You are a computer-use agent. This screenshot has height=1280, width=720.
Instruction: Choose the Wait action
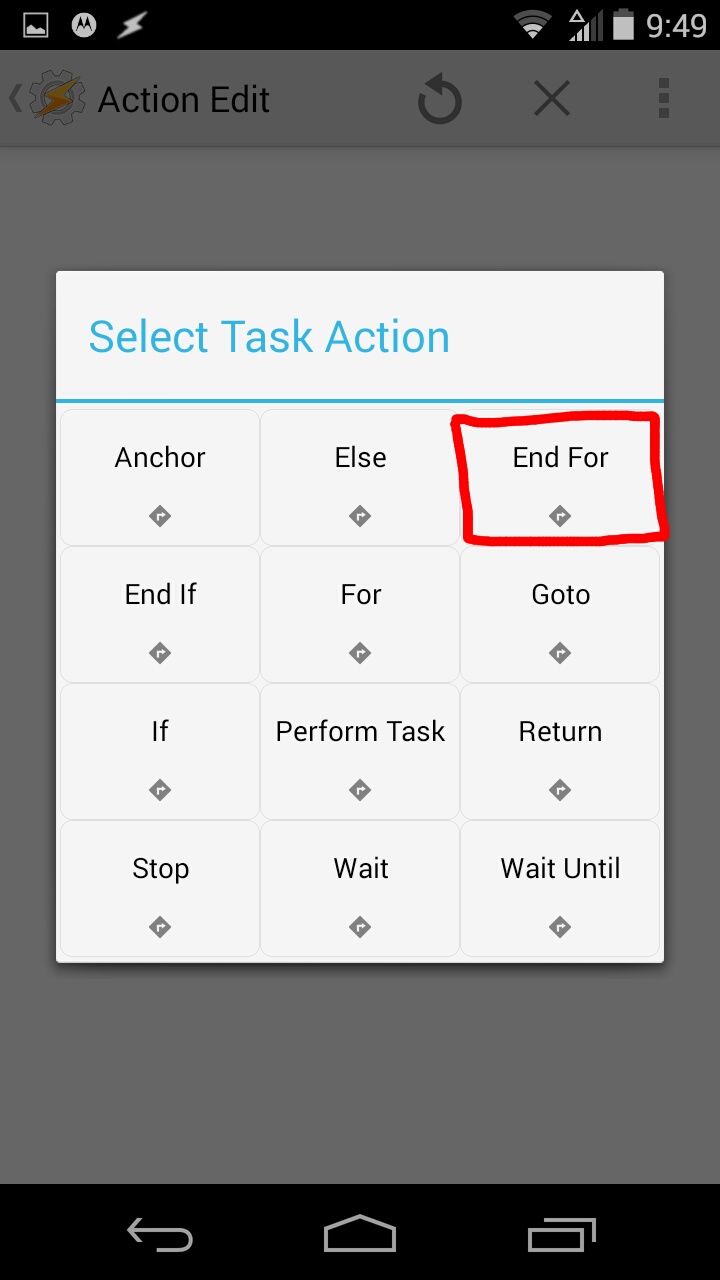pyautogui.click(x=360, y=889)
